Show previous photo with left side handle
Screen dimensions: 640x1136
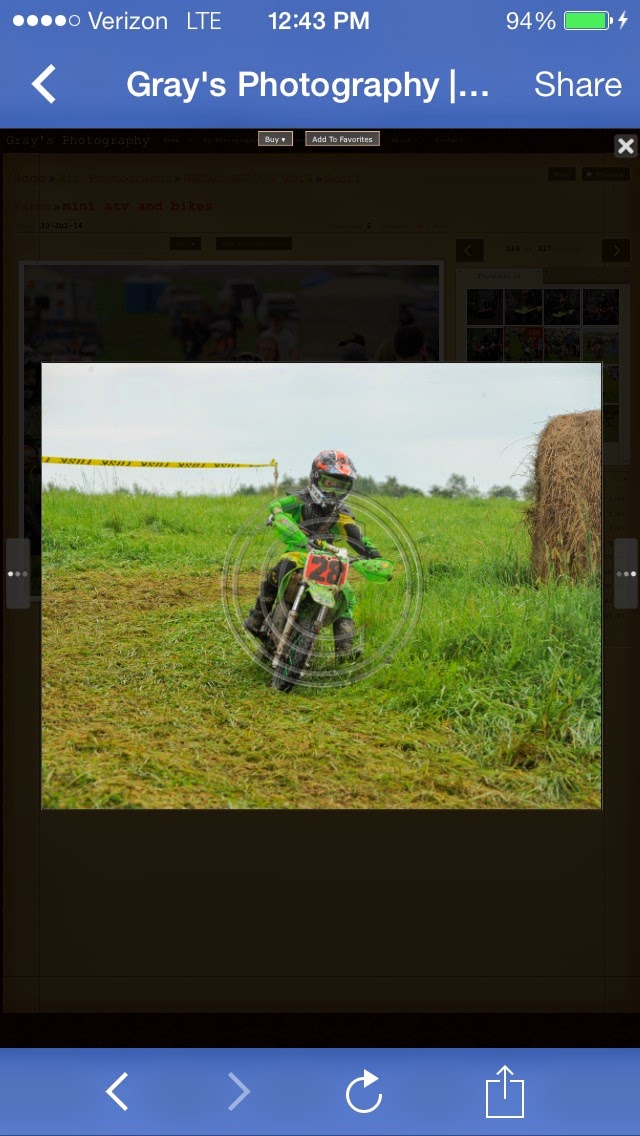17,574
